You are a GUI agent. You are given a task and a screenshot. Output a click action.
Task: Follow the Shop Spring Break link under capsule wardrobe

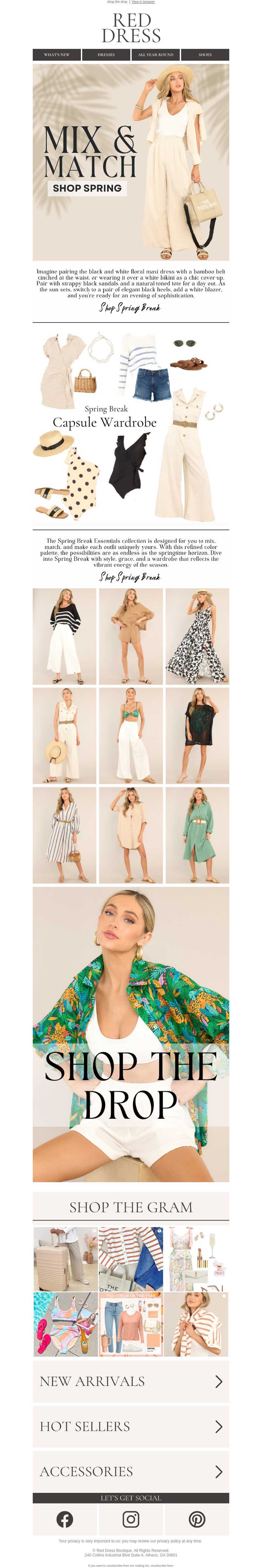pyautogui.click(x=130, y=577)
